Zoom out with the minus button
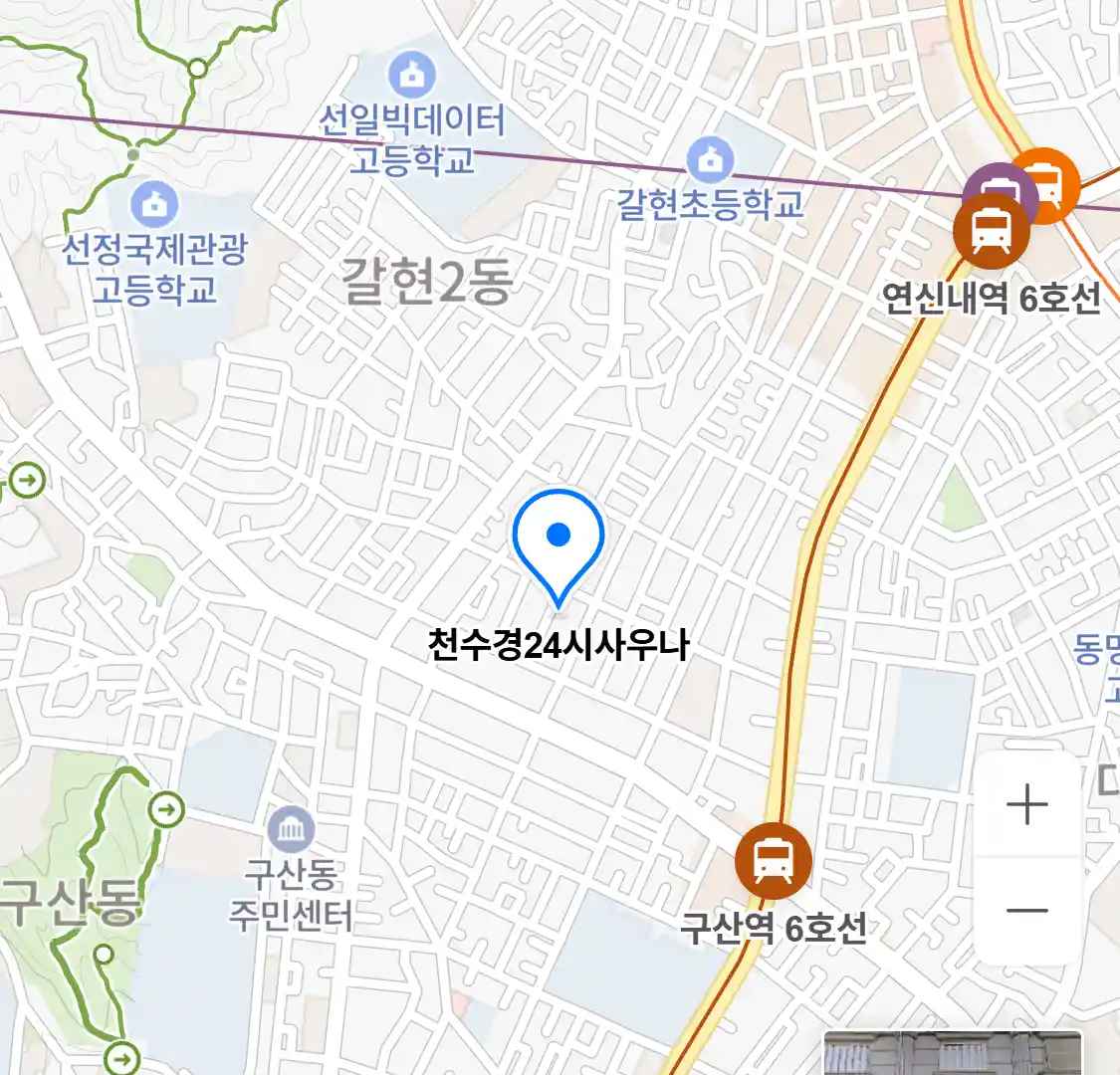Viewport: 1120px width, 1075px height. [1027, 910]
